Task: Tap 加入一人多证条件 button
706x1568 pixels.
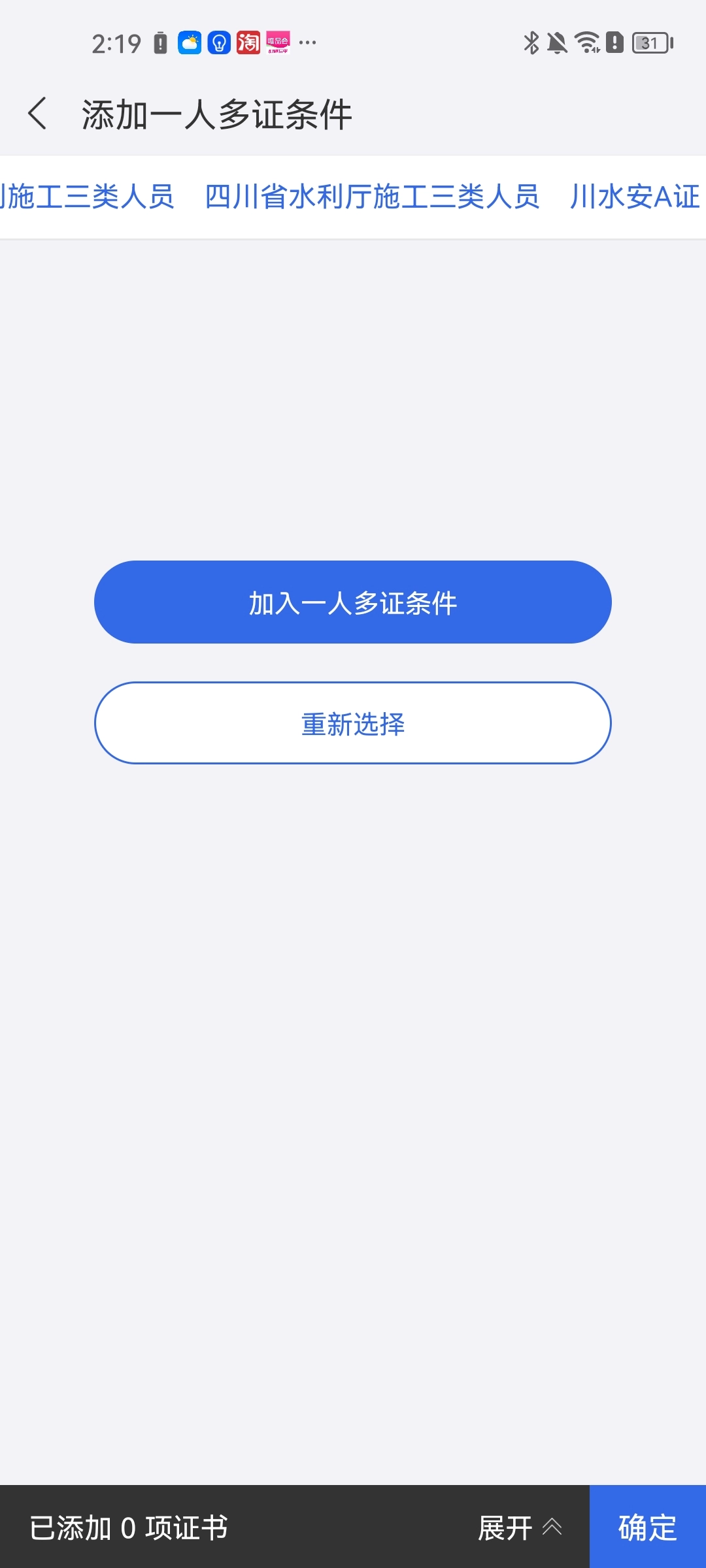Action: click(353, 602)
